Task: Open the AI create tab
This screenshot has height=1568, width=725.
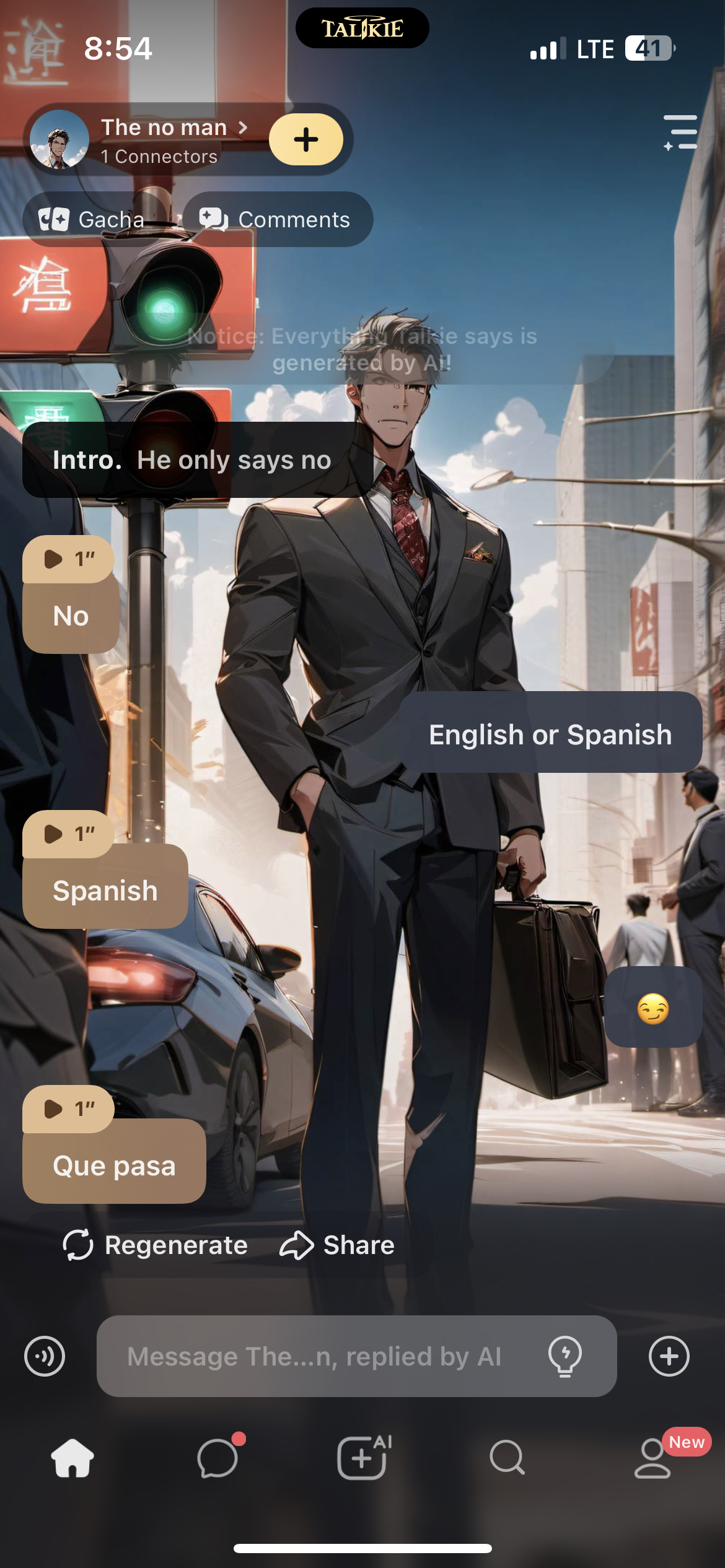Action: 362,1458
